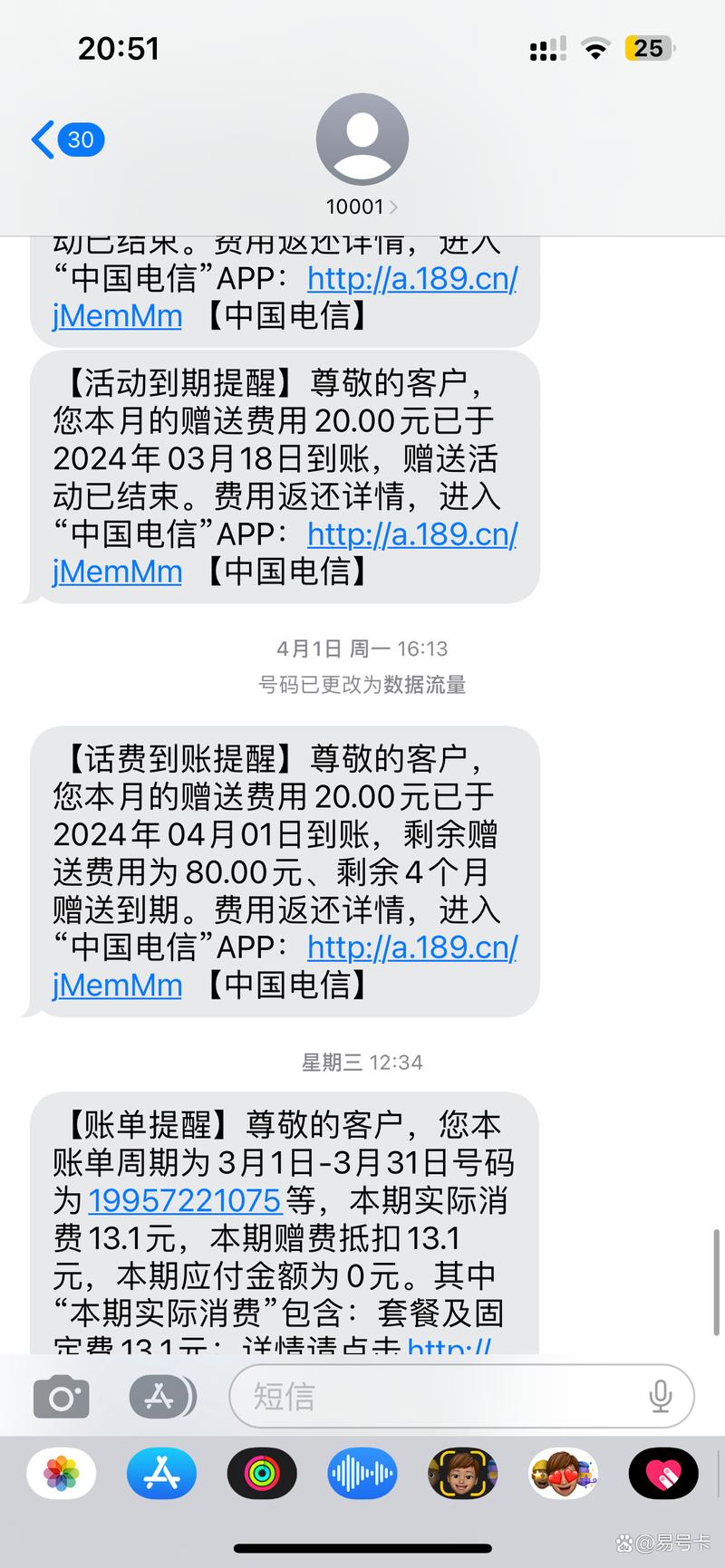Open the Photos app in the drawer
This screenshot has width=725, height=1568.
coord(61,1474)
